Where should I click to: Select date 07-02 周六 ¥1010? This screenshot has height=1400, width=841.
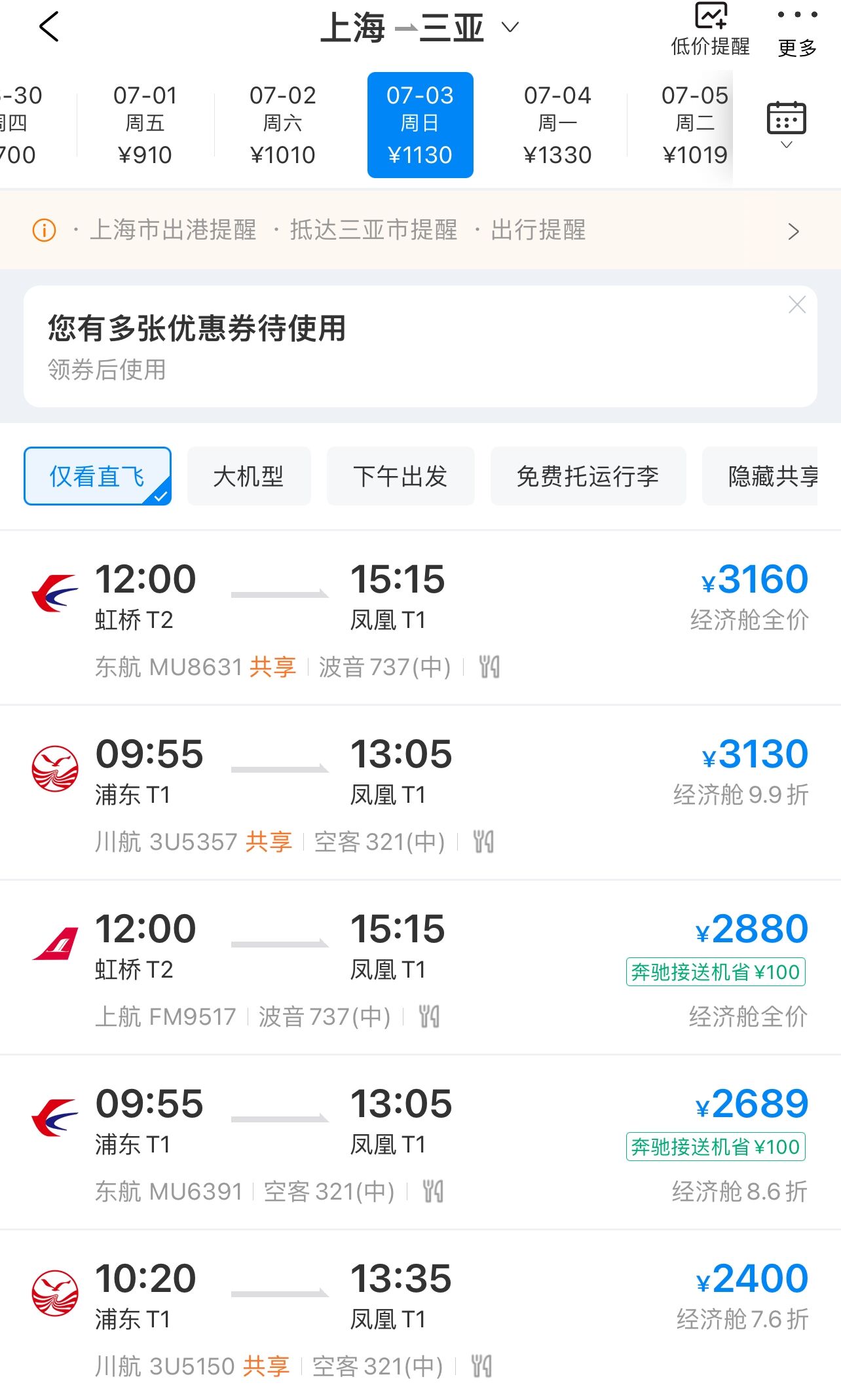(282, 125)
